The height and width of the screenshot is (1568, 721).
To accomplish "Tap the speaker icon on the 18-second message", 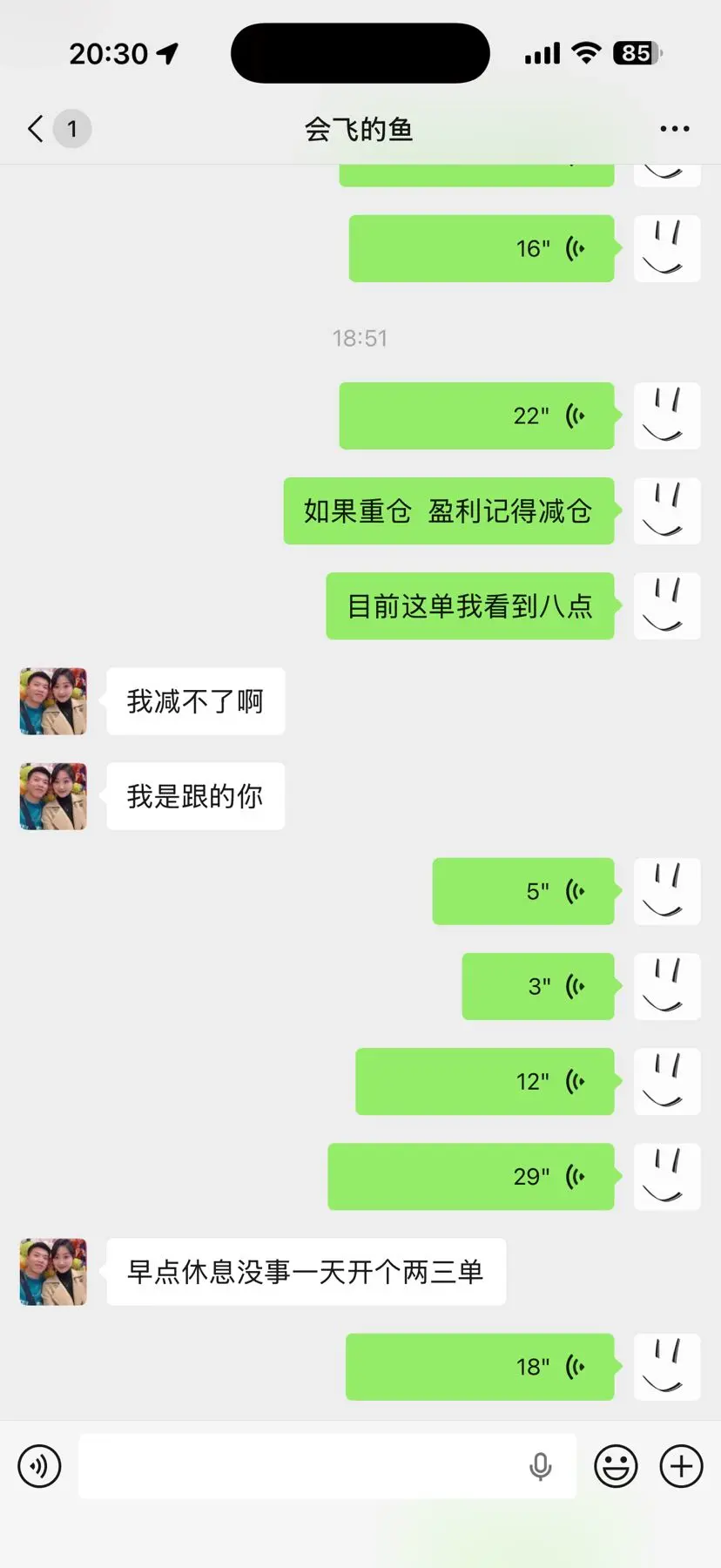I will pyautogui.click(x=575, y=1366).
